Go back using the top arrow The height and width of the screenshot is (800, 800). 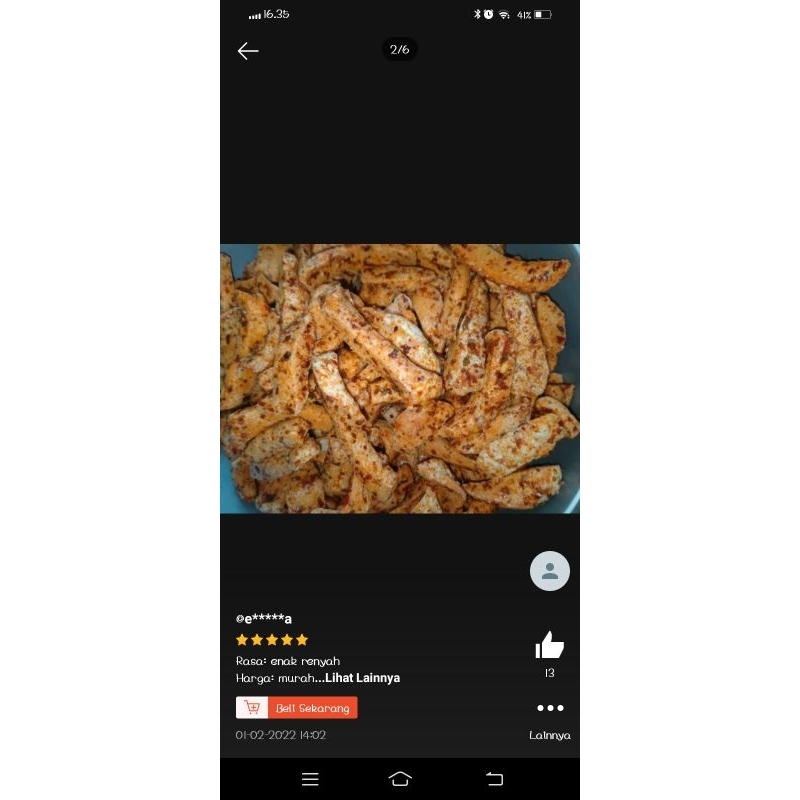tap(248, 51)
